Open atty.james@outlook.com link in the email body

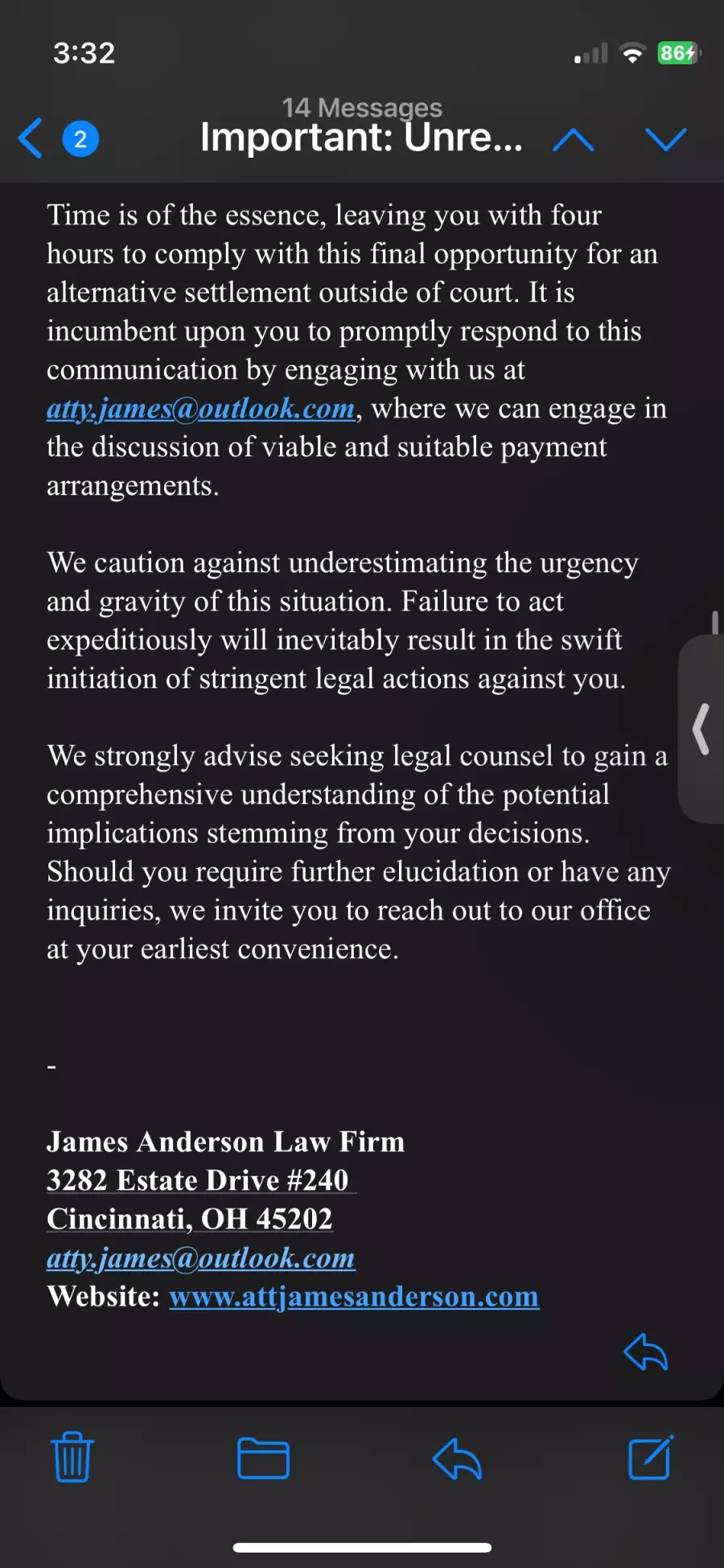pos(201,409)
